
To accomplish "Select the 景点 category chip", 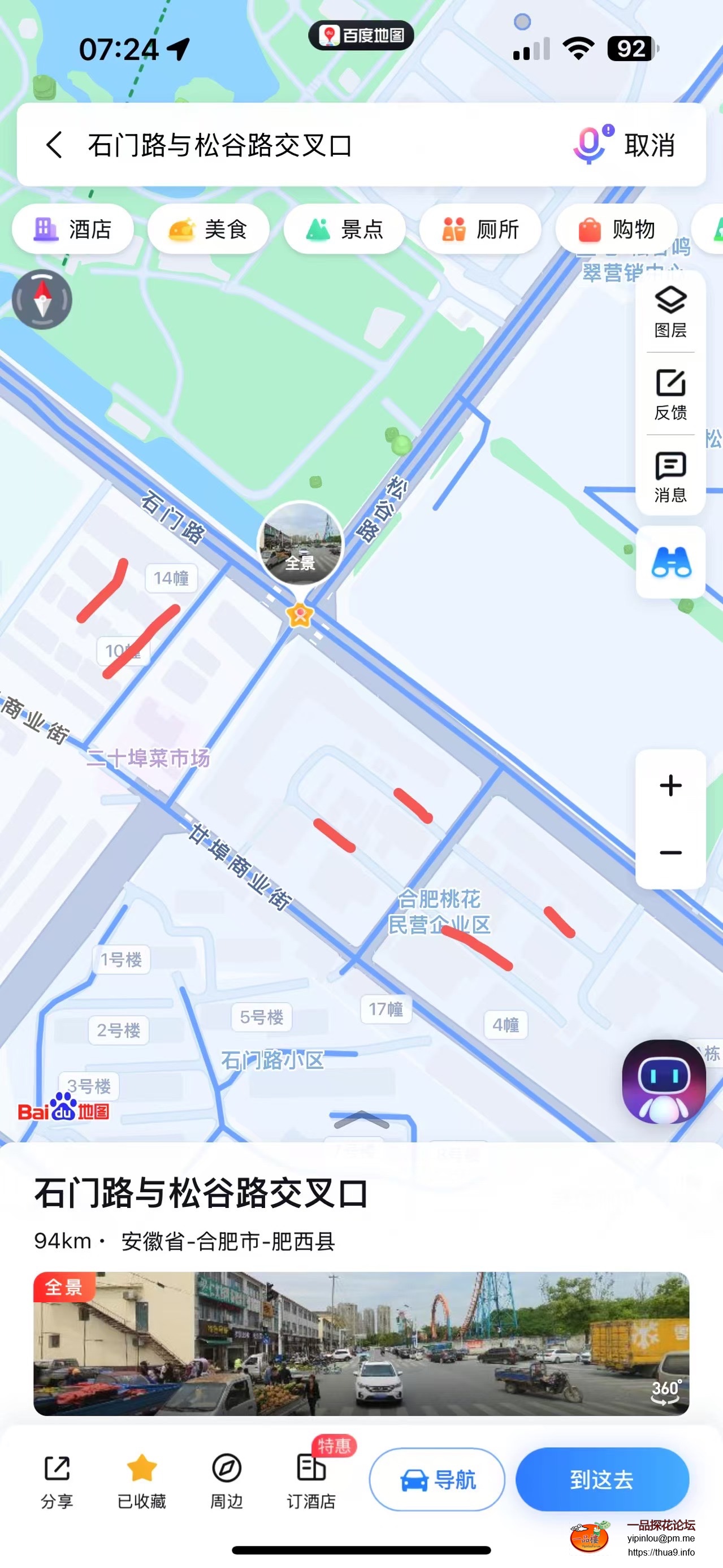I will [344, 229].
